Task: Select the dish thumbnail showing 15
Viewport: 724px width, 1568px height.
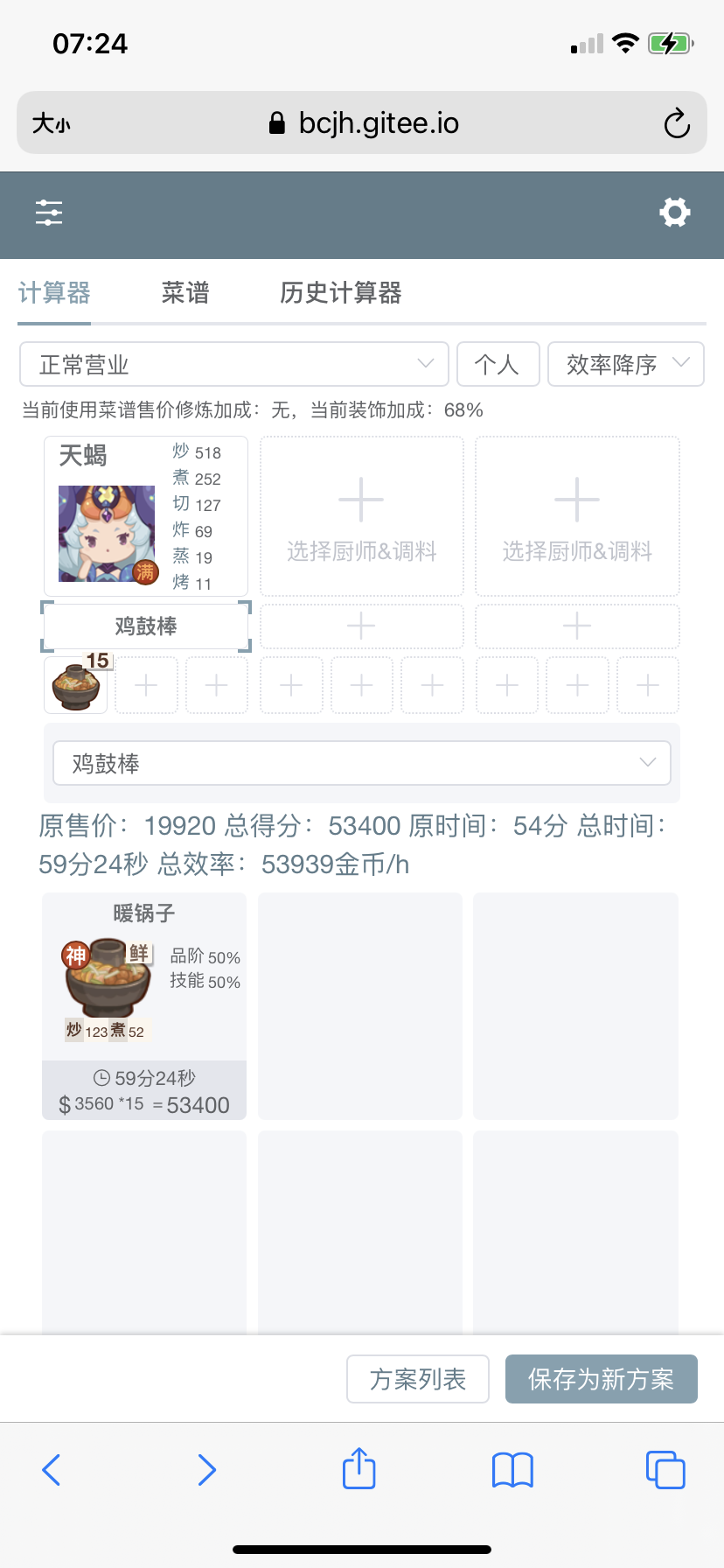Action: (75, 685)
